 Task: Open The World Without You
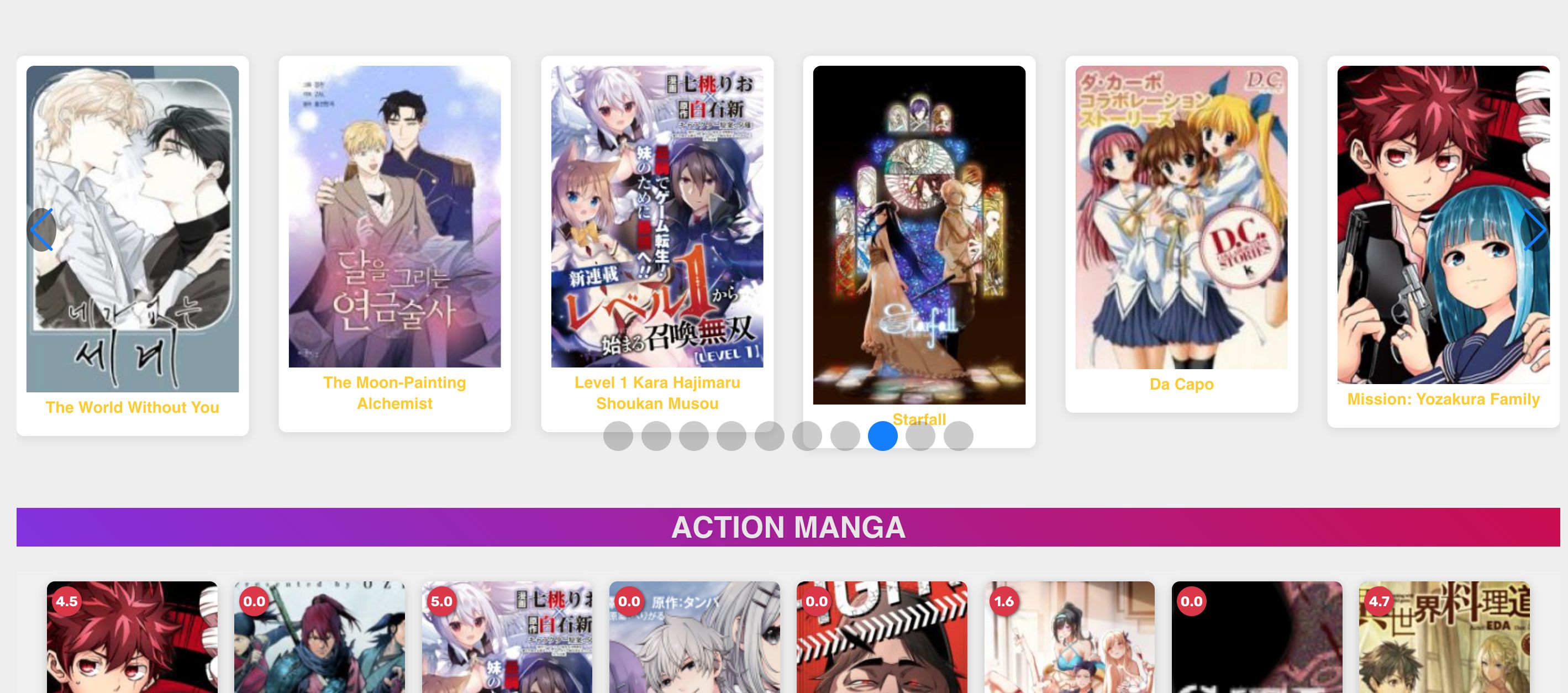point(132,407)
